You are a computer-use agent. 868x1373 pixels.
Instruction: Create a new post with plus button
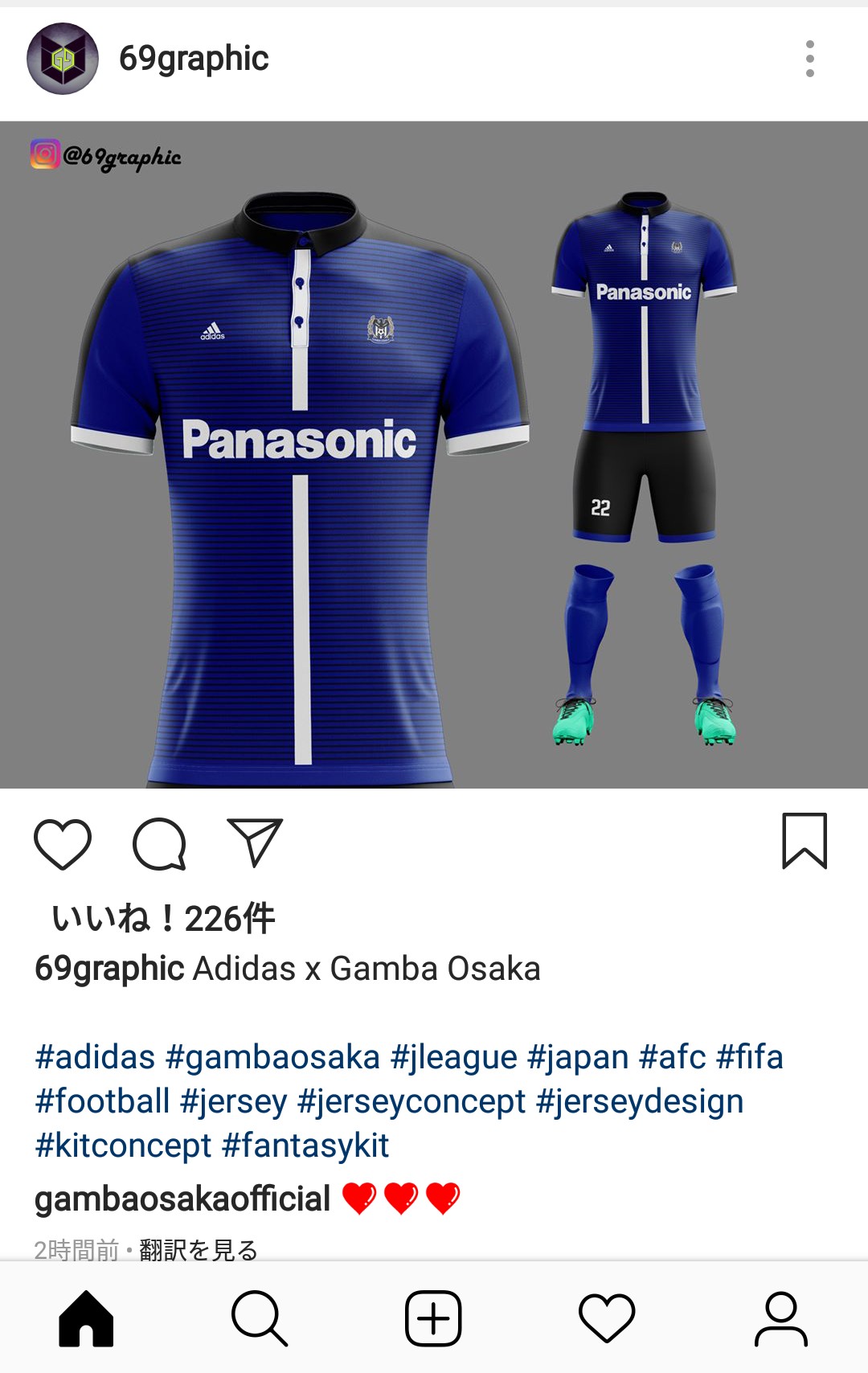click(x=433, y=1318)
